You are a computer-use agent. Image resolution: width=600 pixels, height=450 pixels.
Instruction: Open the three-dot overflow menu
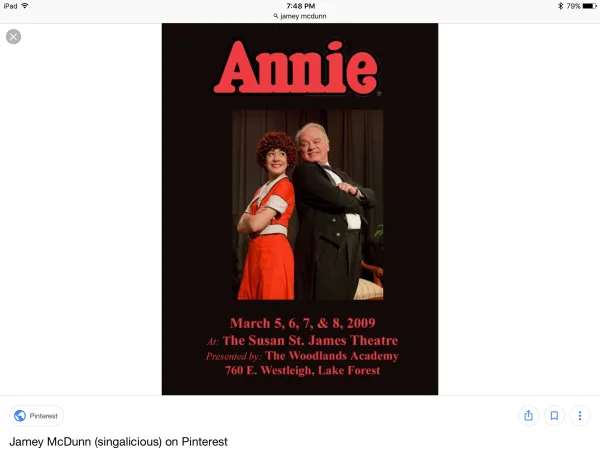pos(579,415)
